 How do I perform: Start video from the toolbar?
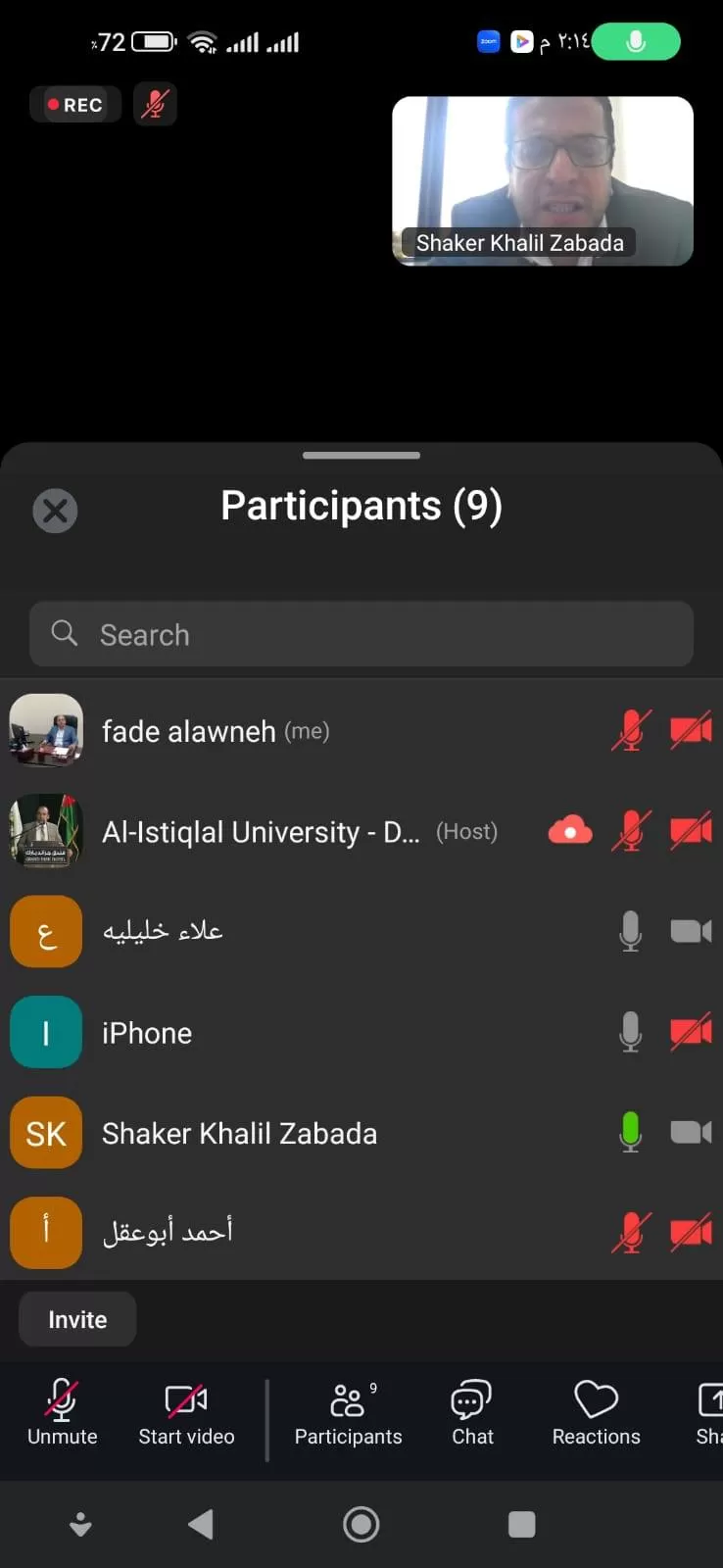coord(186,1412)
